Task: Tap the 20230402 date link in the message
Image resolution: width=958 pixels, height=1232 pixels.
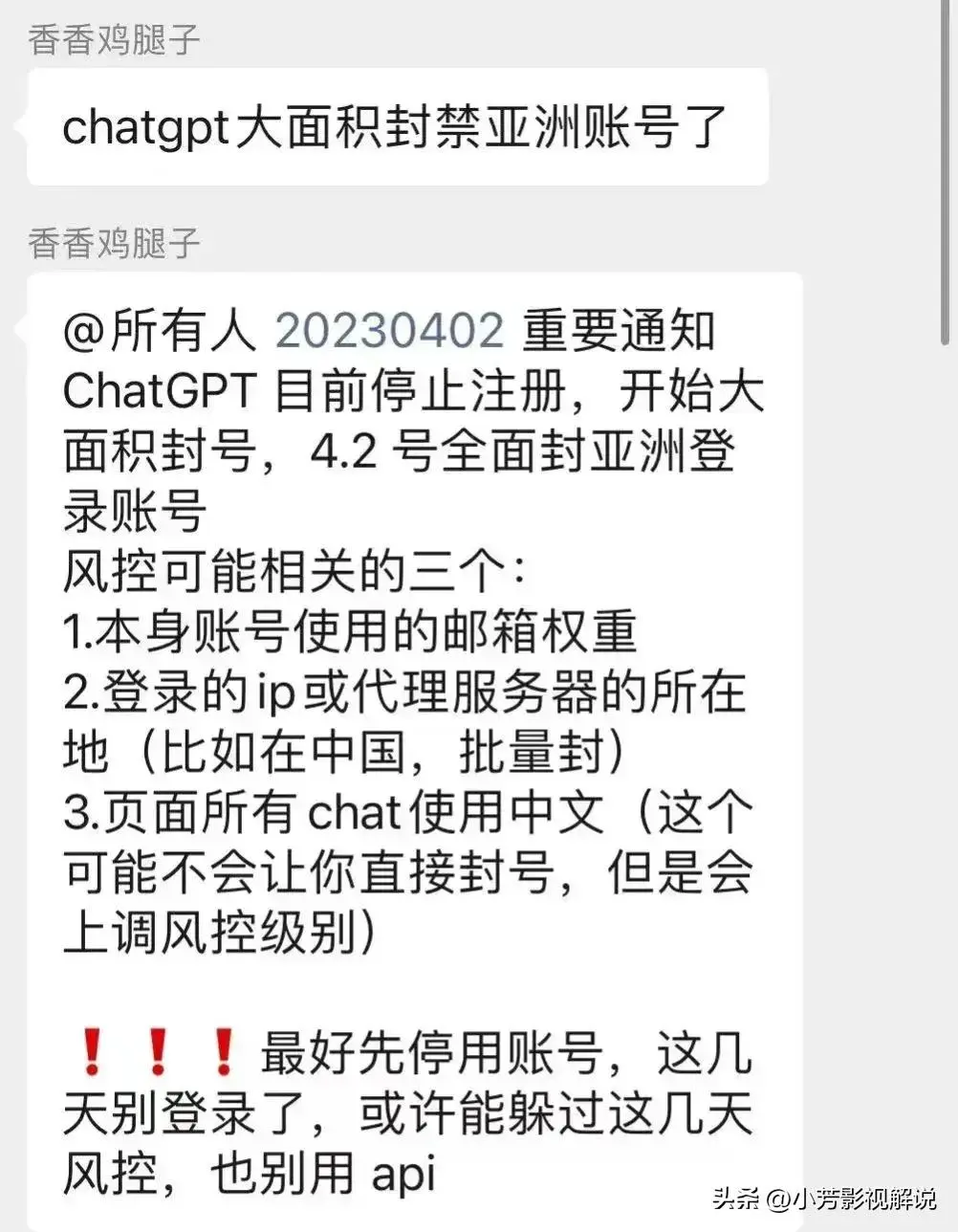Action: [389, 331]
